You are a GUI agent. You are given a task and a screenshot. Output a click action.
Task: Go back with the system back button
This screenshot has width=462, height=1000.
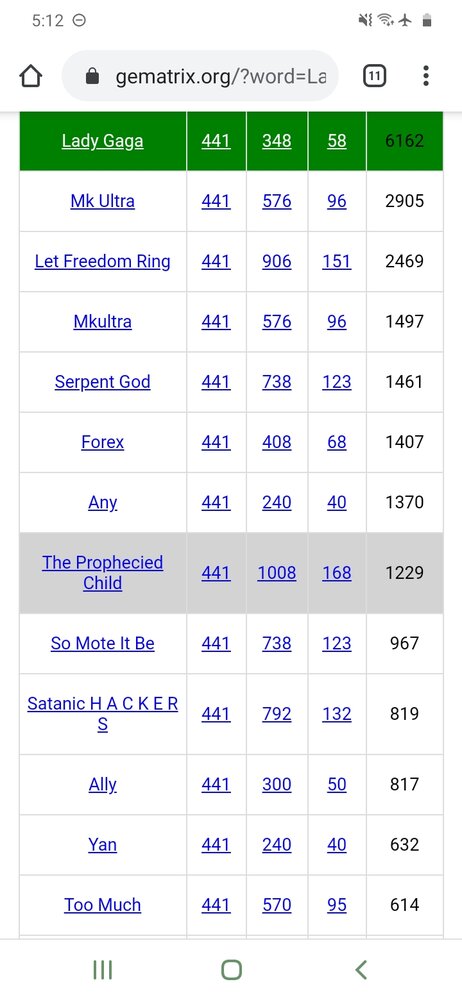pyautogui.click(x=361, y=970)
